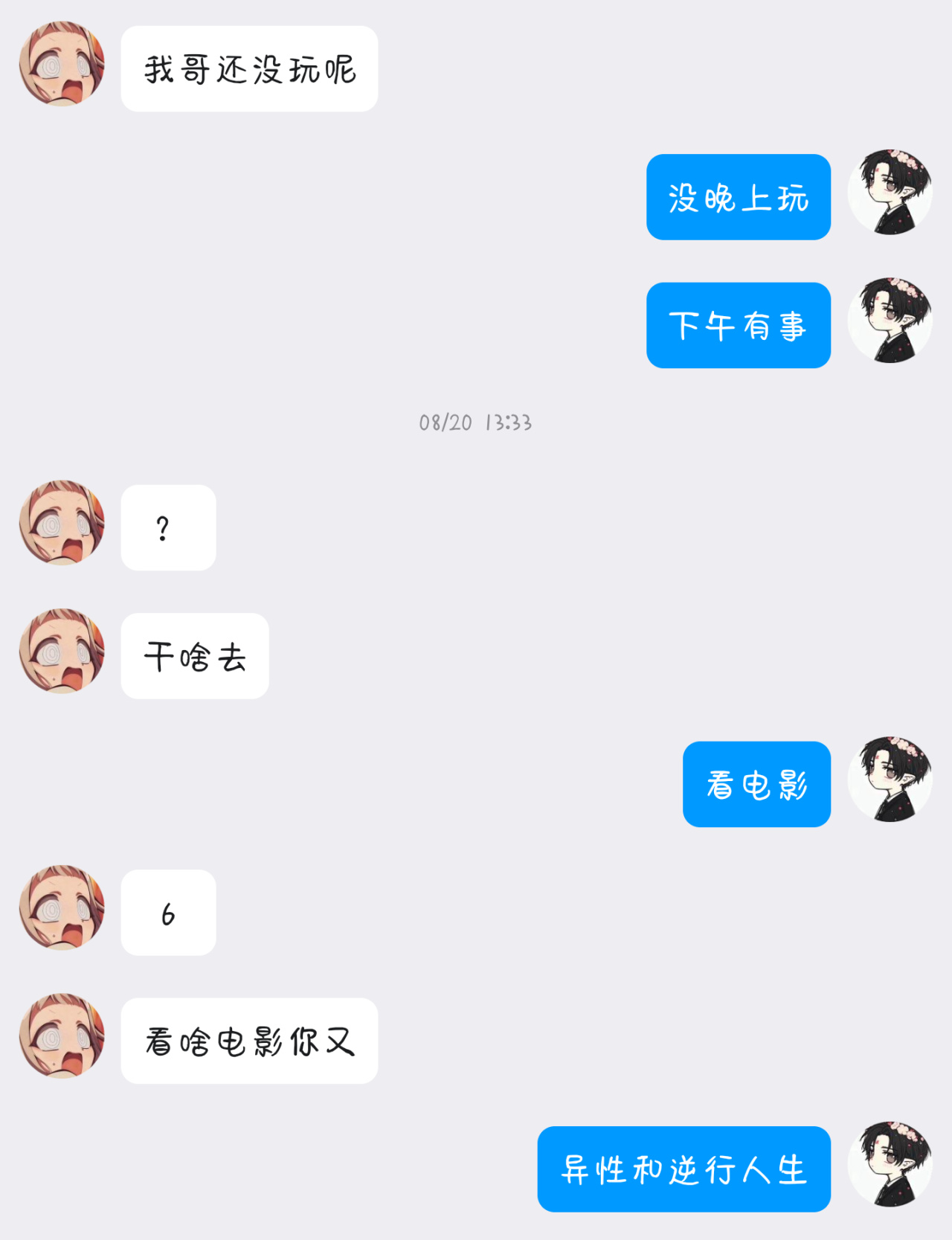
Task: Open my avatar beside 下午有事 message
Action: point(890,320)
